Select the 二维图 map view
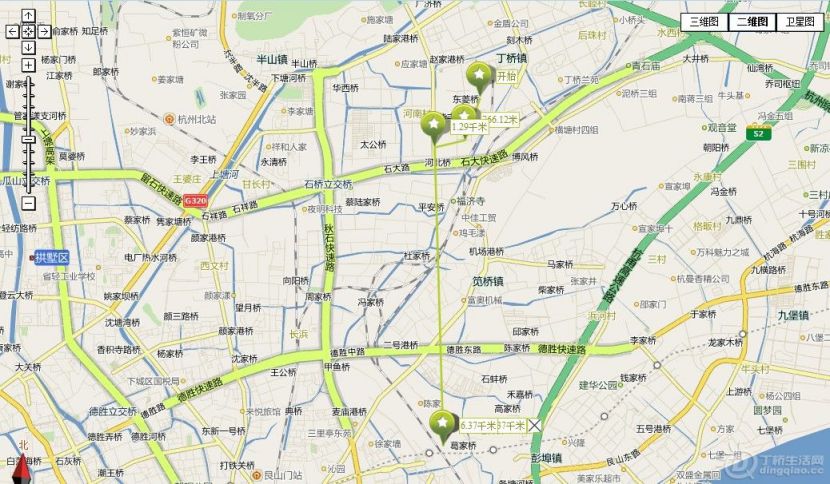This screenshot has height=484, width=830. click(x=751, y=21)
